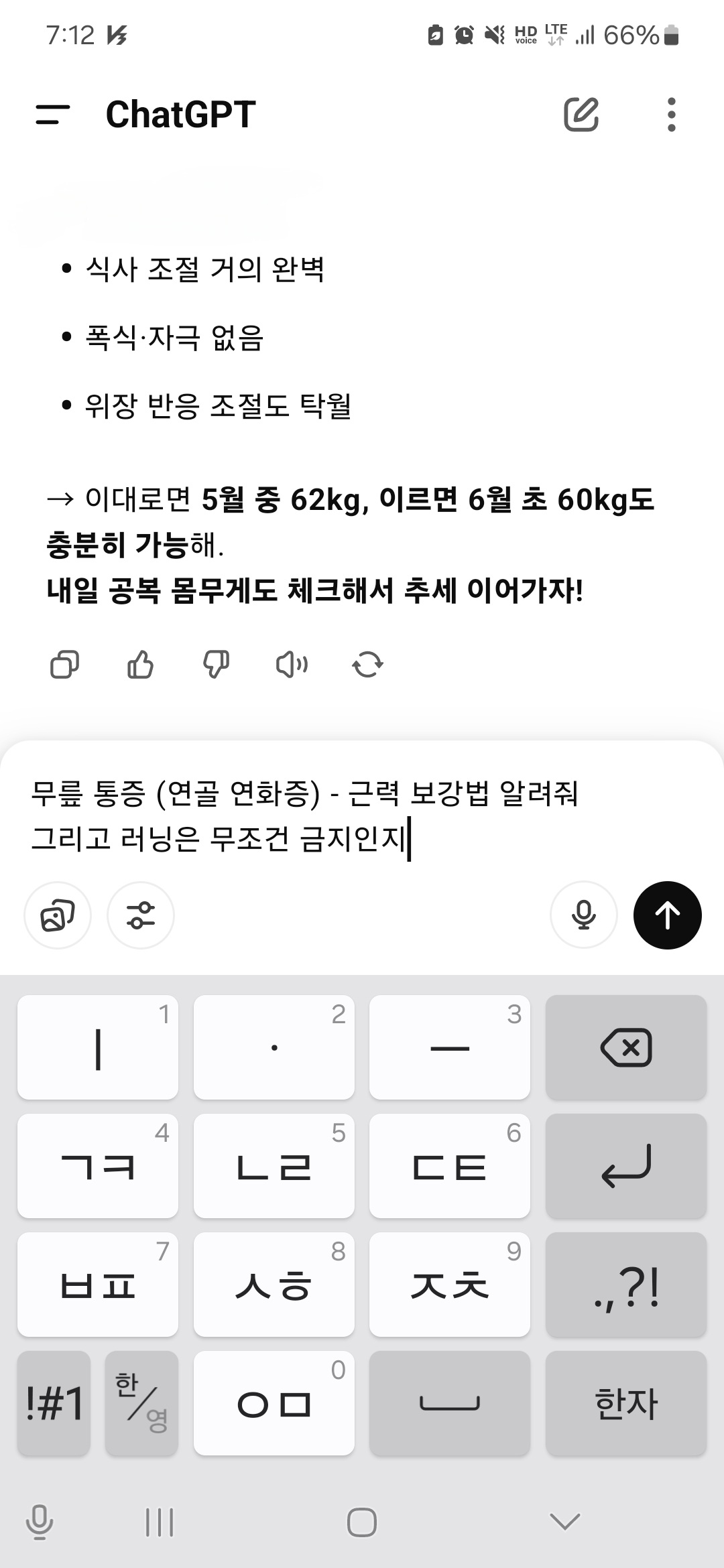
Task: Open the tools settings slider button
Action: click(x=141, y=915)
